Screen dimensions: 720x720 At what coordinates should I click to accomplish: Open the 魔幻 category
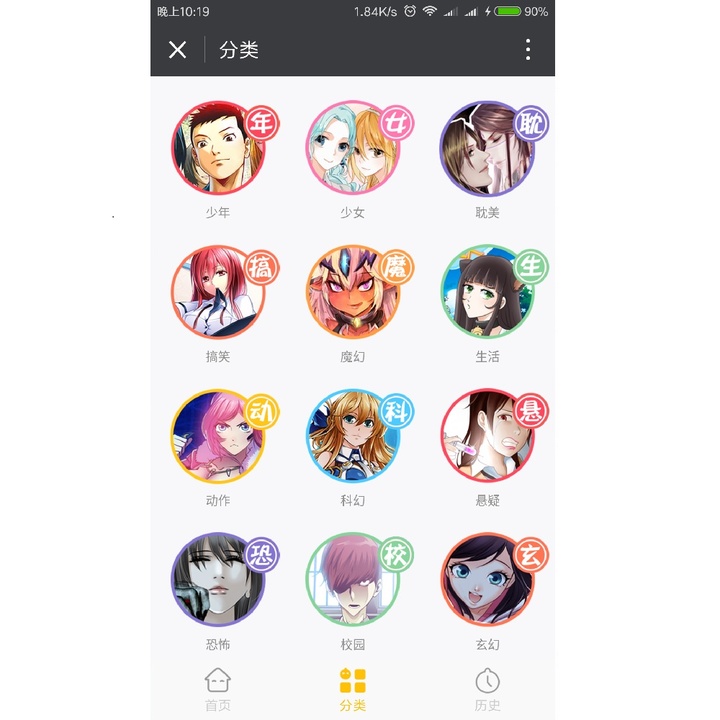click(352, 292)
